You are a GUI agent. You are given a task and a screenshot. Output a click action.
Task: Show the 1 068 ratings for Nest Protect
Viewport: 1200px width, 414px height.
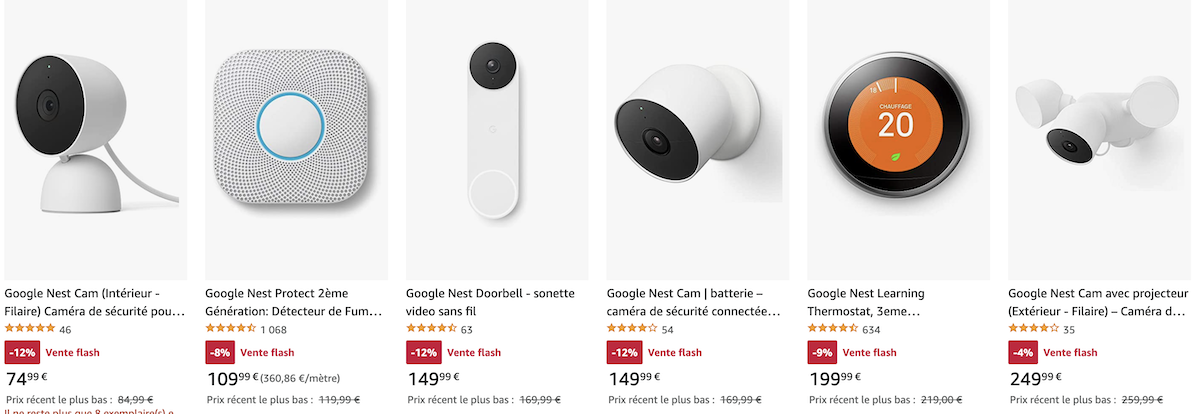(x=273, y=330)
